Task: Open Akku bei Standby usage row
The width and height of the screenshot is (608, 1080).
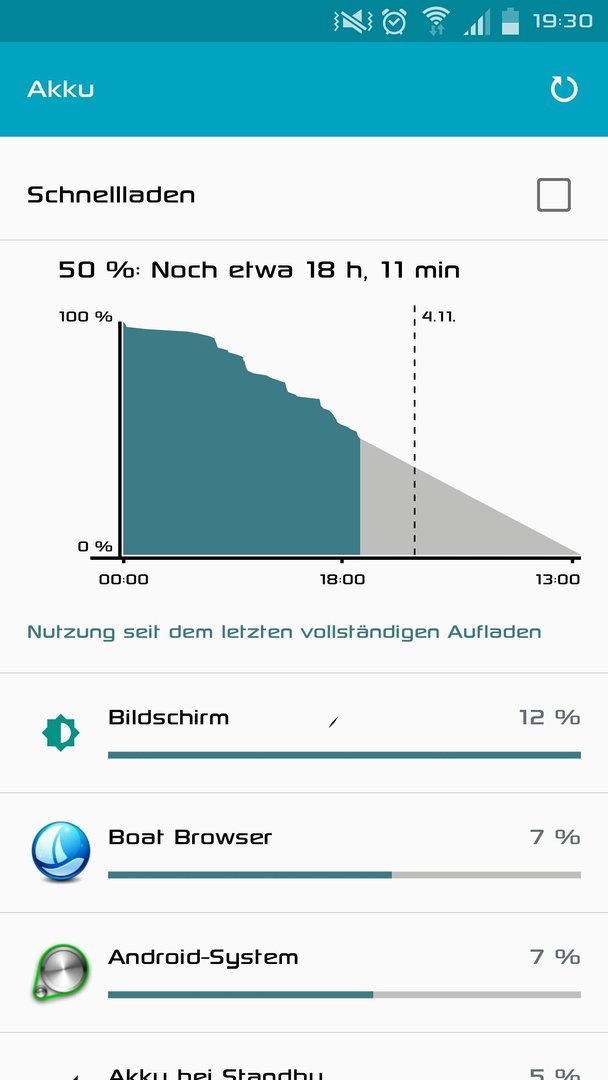Action: [304, 1057]
